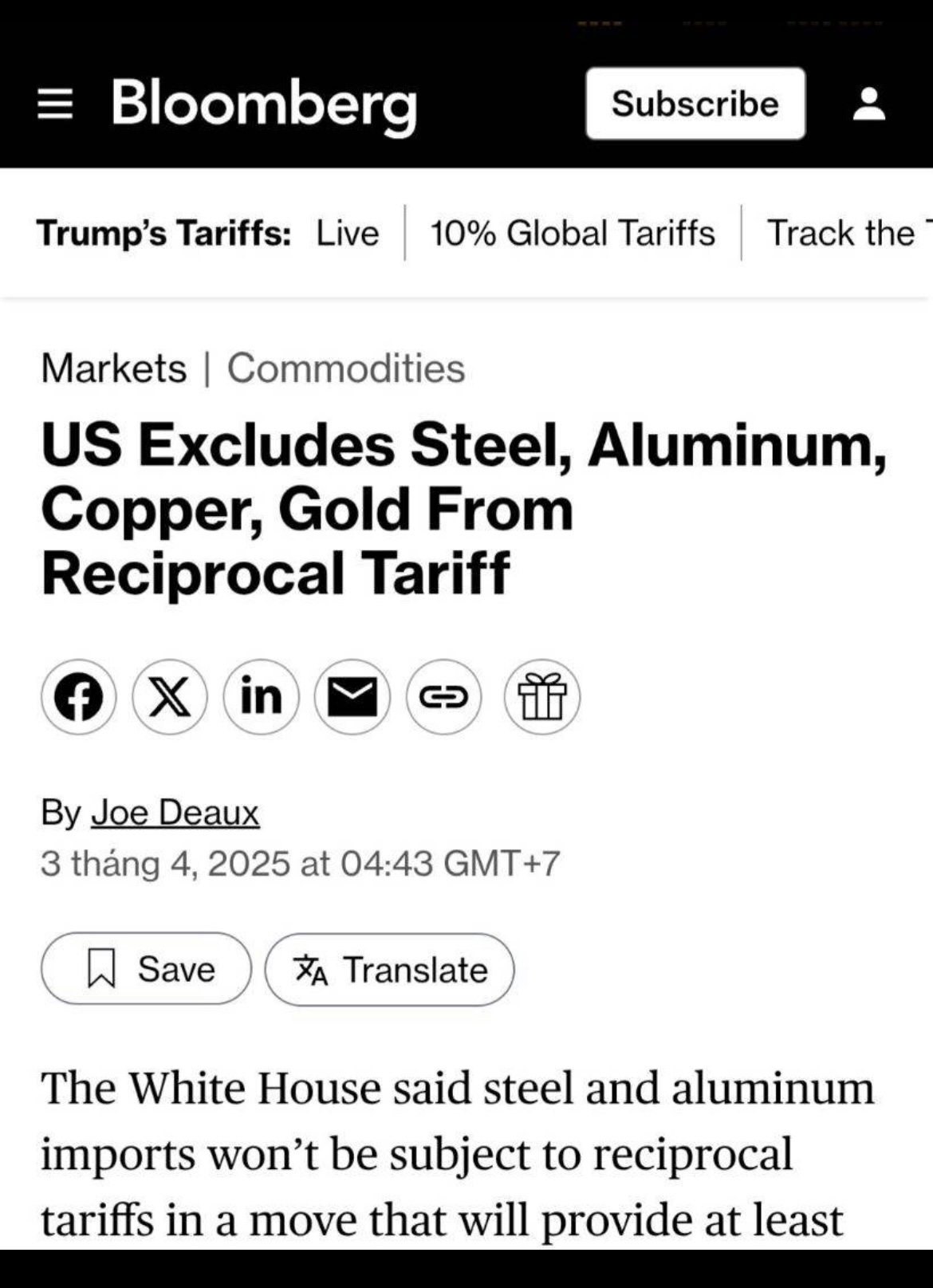Screen dimensions: 933x1288
Task: Open Bloomberg home via logo
Action: 264,104
